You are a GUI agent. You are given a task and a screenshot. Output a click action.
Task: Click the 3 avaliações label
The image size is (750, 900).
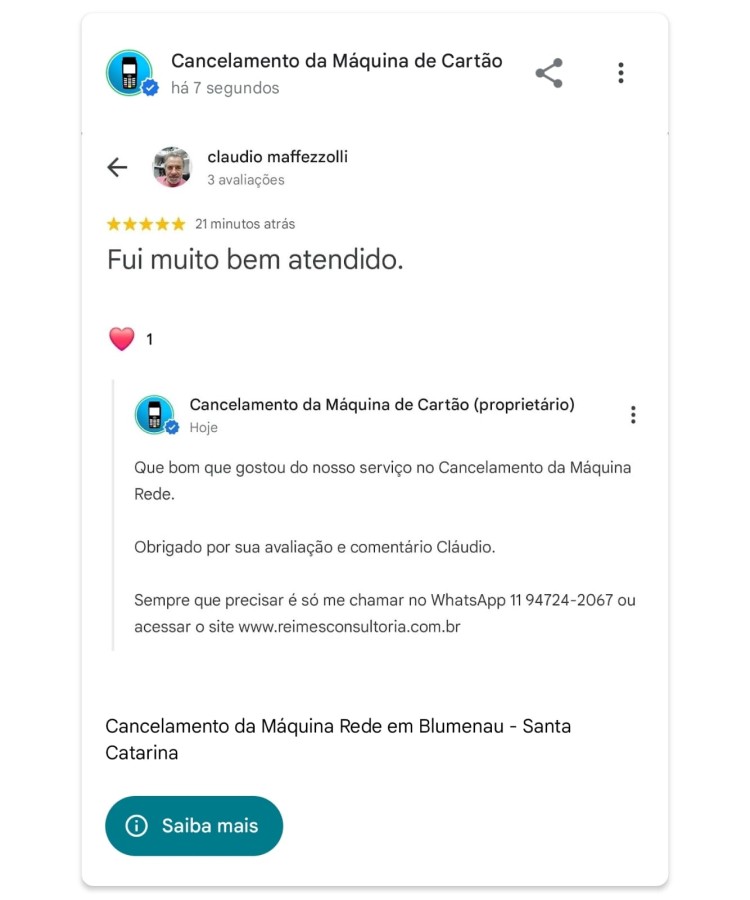[x=245, y=180]
